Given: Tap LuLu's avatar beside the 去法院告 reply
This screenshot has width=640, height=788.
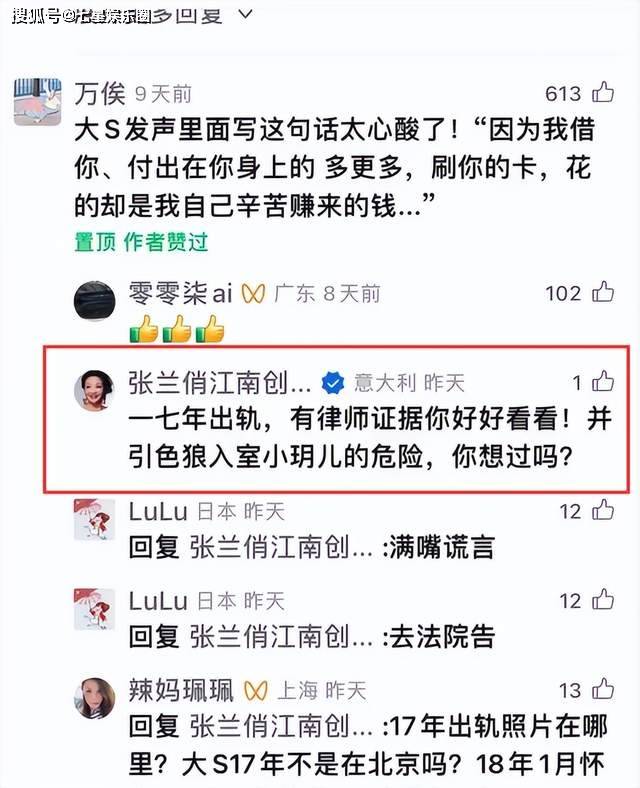Looking at the screenshot, I should click(x=95, y=608).
